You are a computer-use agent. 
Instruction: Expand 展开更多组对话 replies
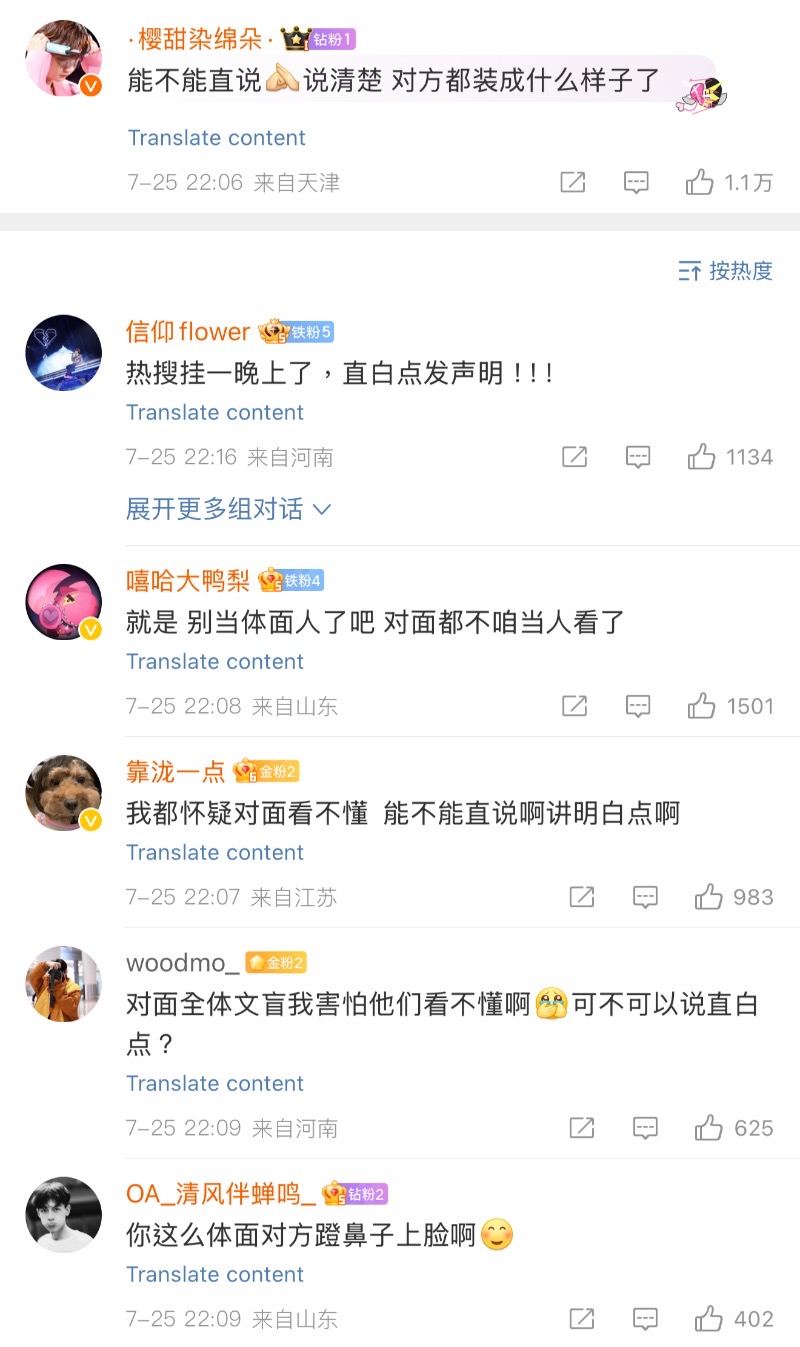pos(228,509)
